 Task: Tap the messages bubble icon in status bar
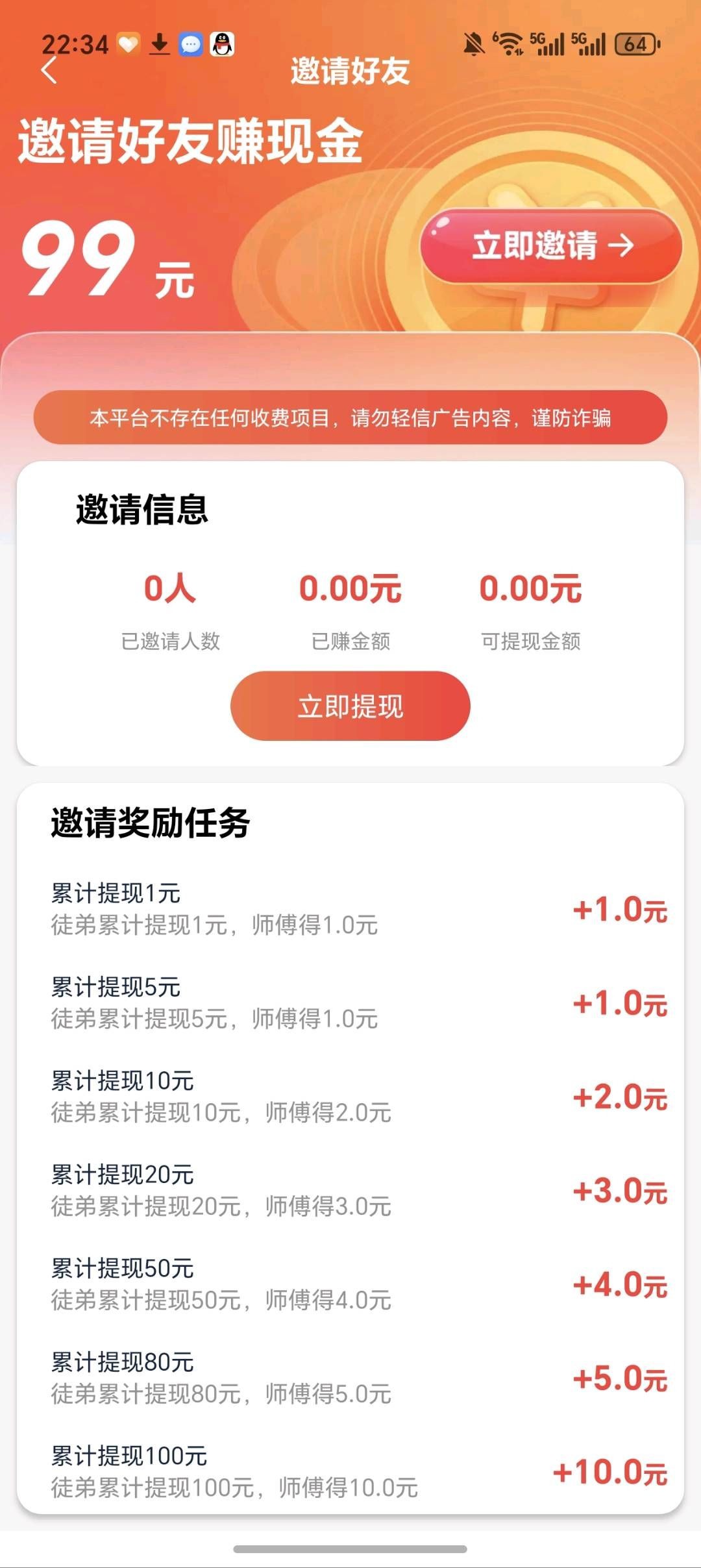click(190, 44)
